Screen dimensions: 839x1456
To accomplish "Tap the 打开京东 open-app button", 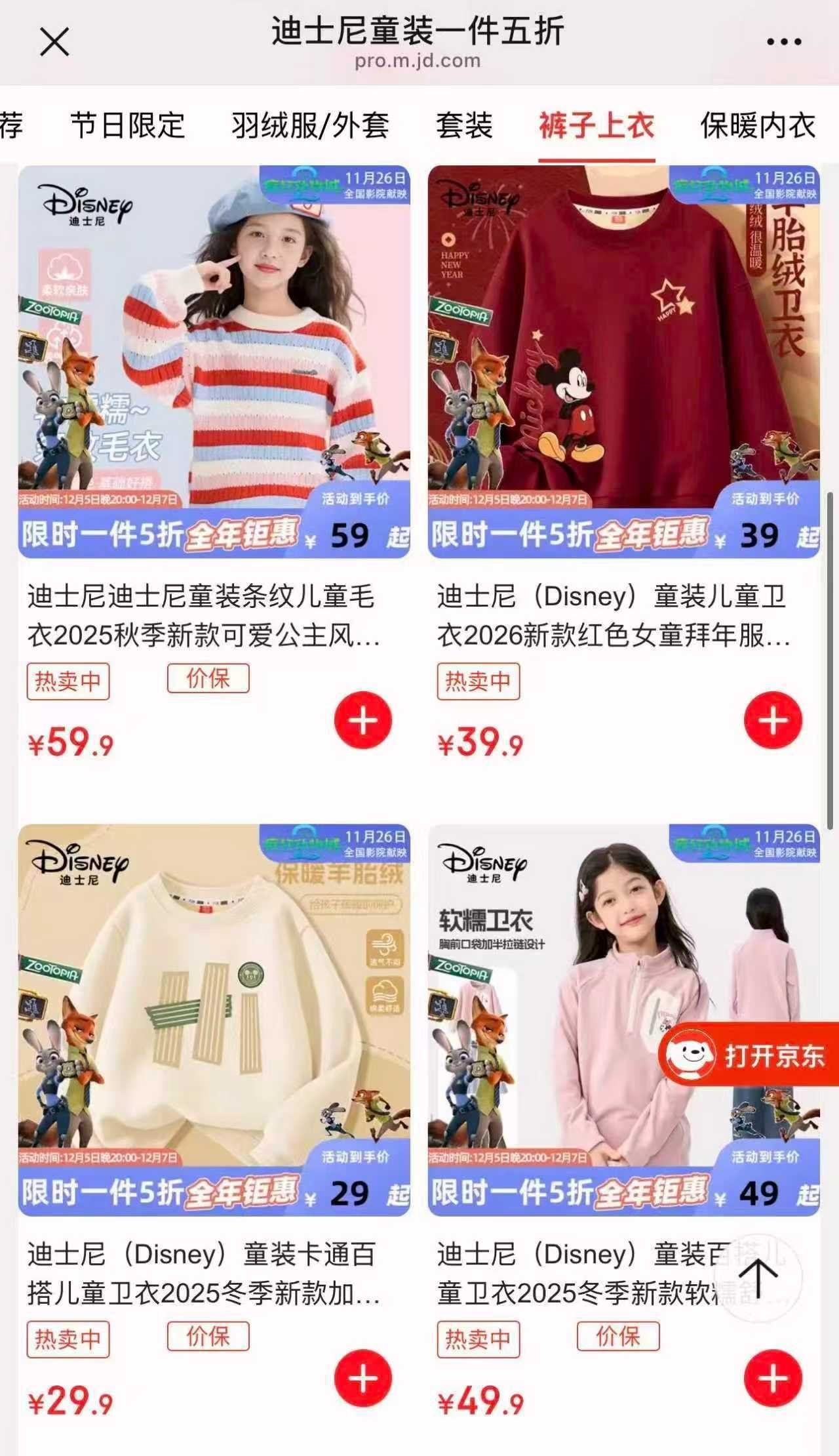I will (751, 1055).
